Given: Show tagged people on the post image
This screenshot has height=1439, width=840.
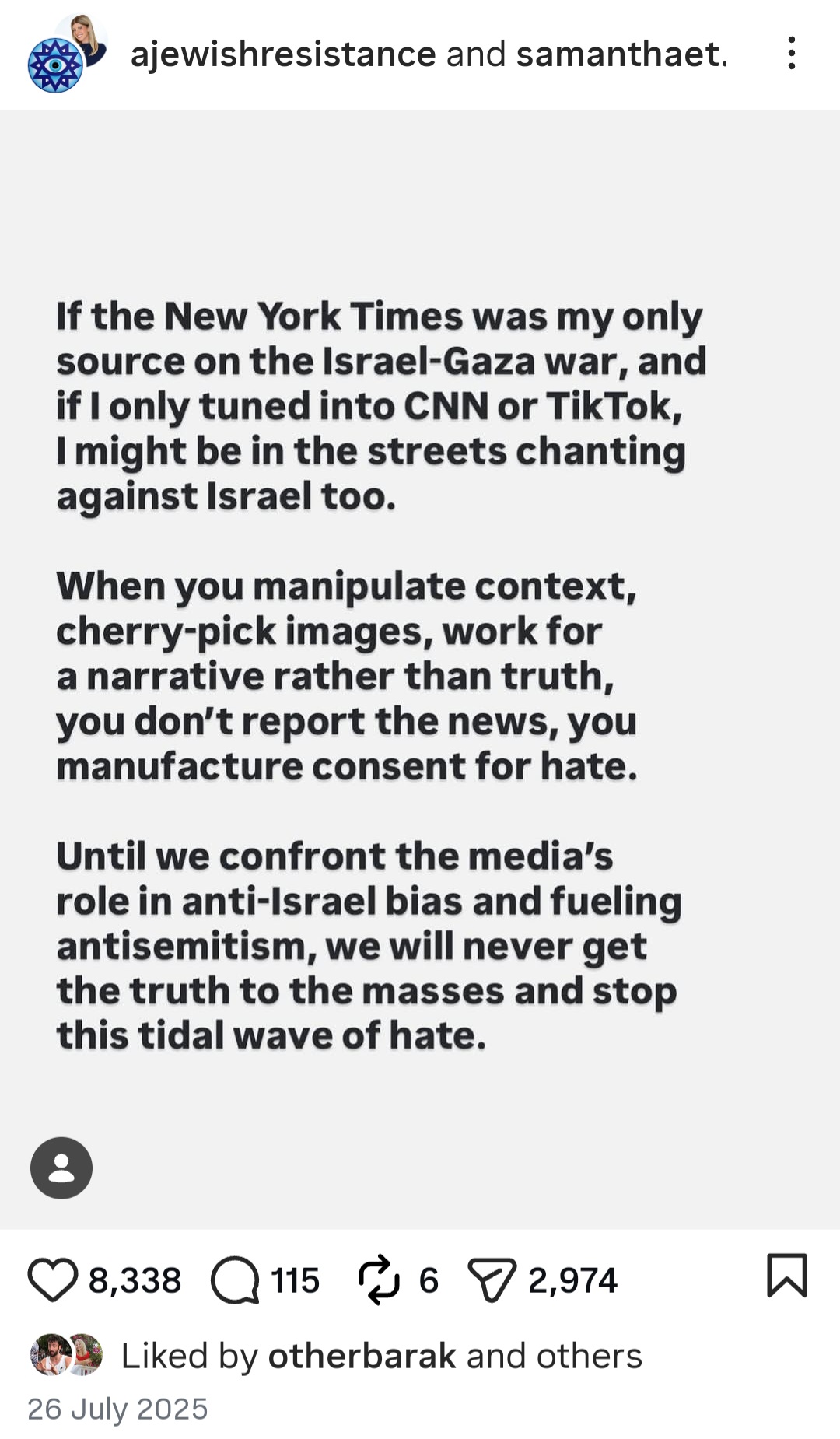Looking at the screenshot, I should click(61, 1168).
